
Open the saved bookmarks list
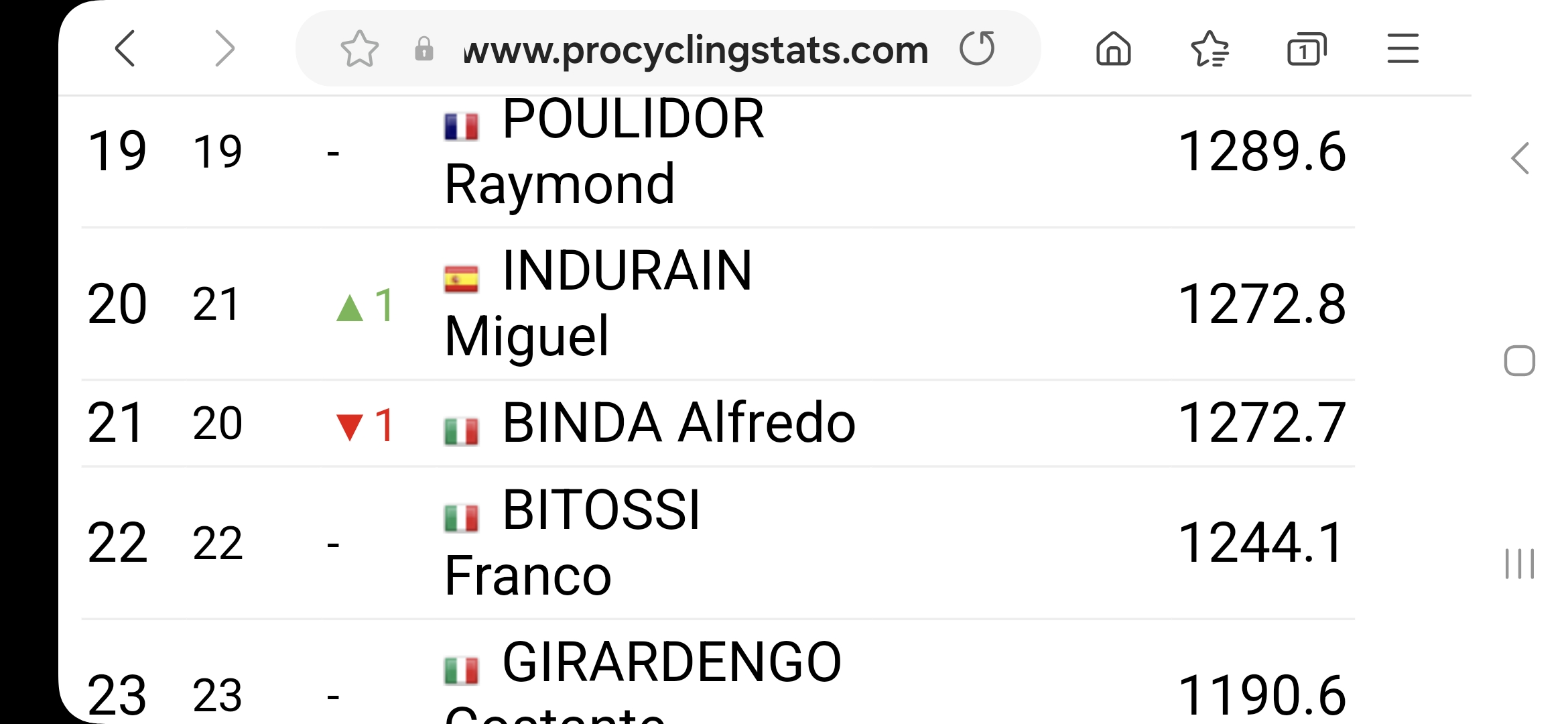1210,49
